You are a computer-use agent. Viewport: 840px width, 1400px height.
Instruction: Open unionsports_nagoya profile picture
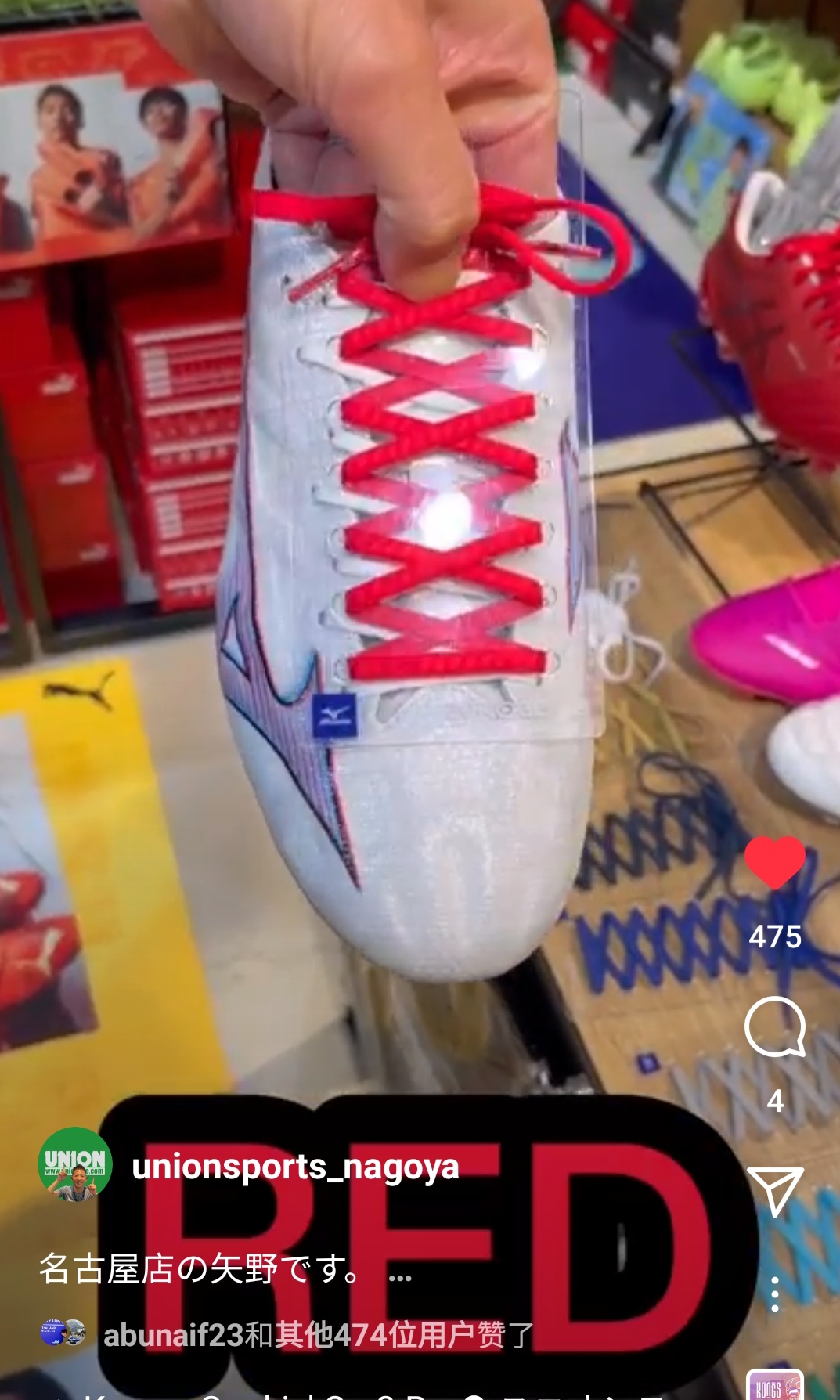(x=75, y=1164)
